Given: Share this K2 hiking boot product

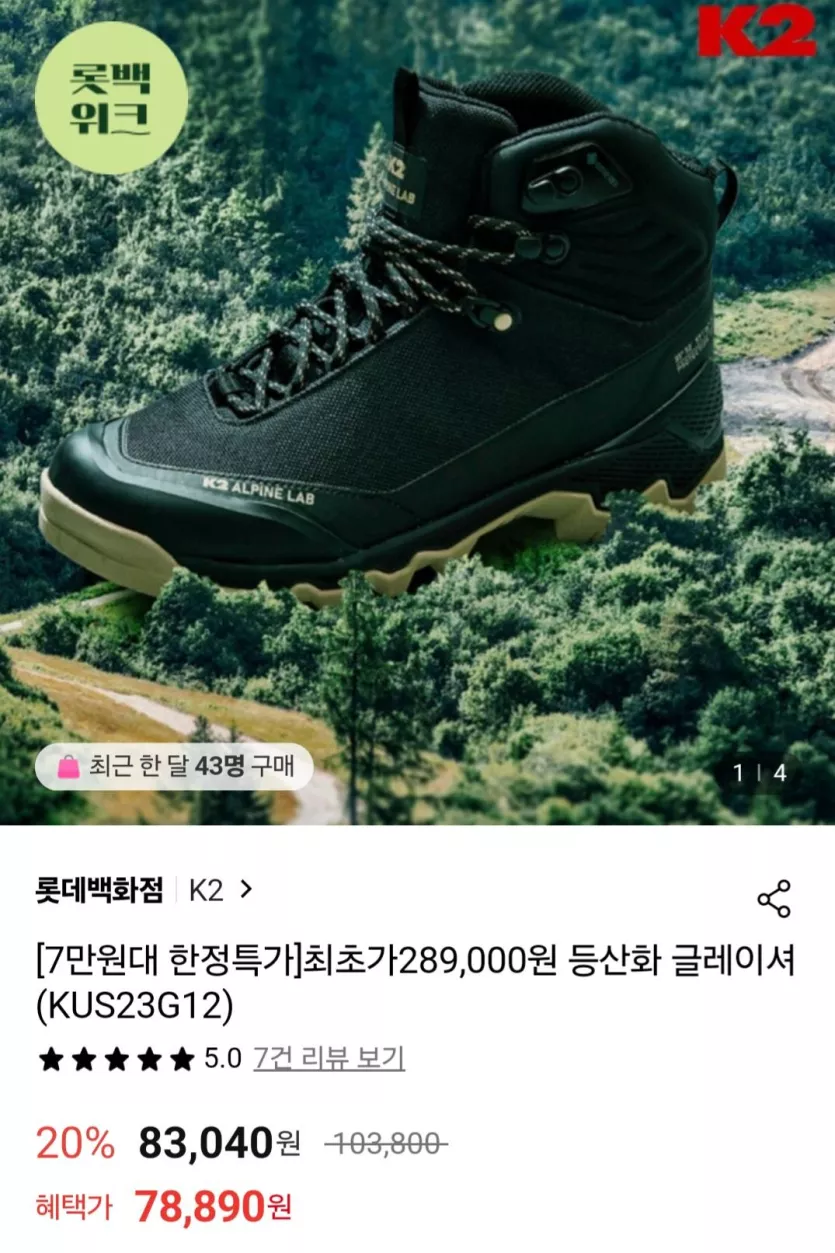Looking at the screenshot, I should point(774,898).
